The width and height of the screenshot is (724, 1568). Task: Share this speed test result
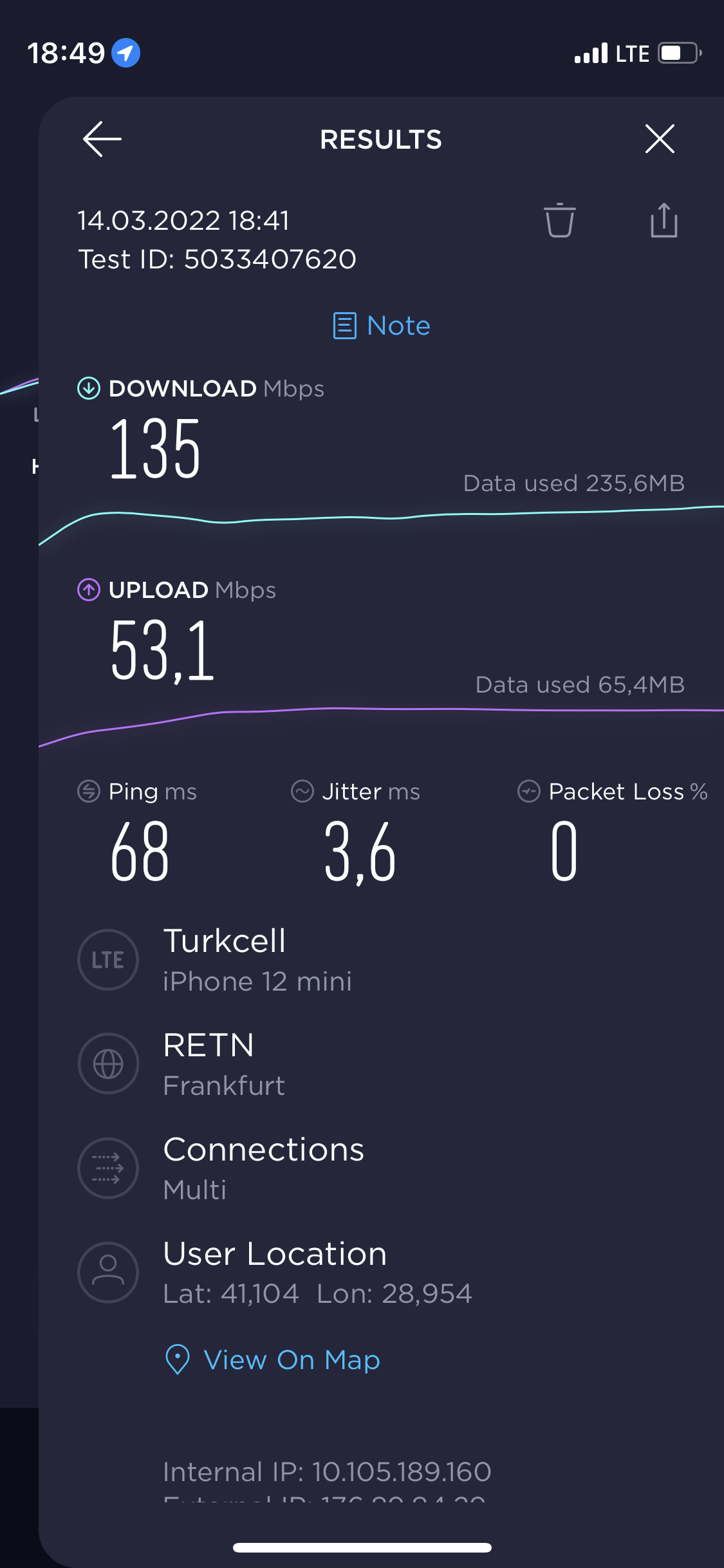(664, 220)
